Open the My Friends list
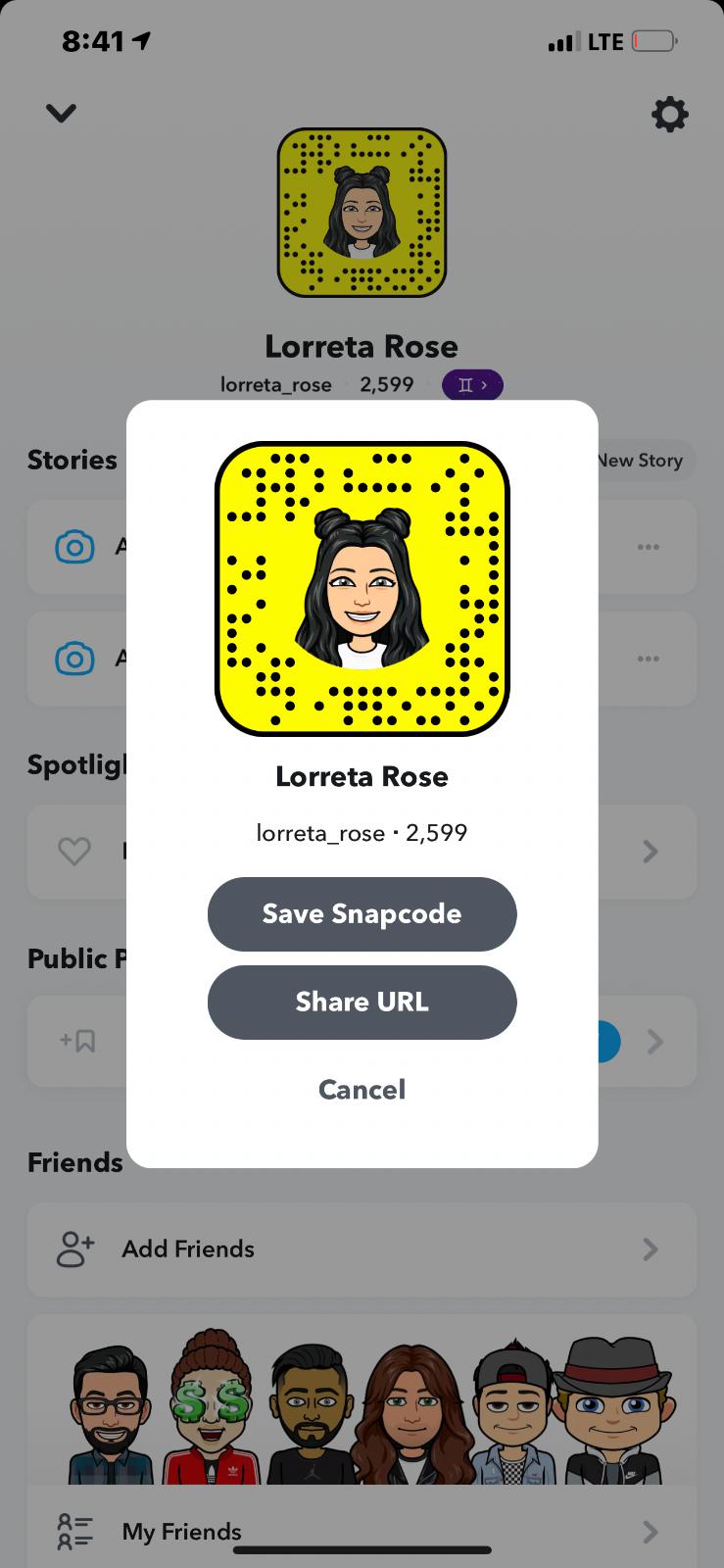This screenshot has width=724, height=1568. tap(361, 1531)
